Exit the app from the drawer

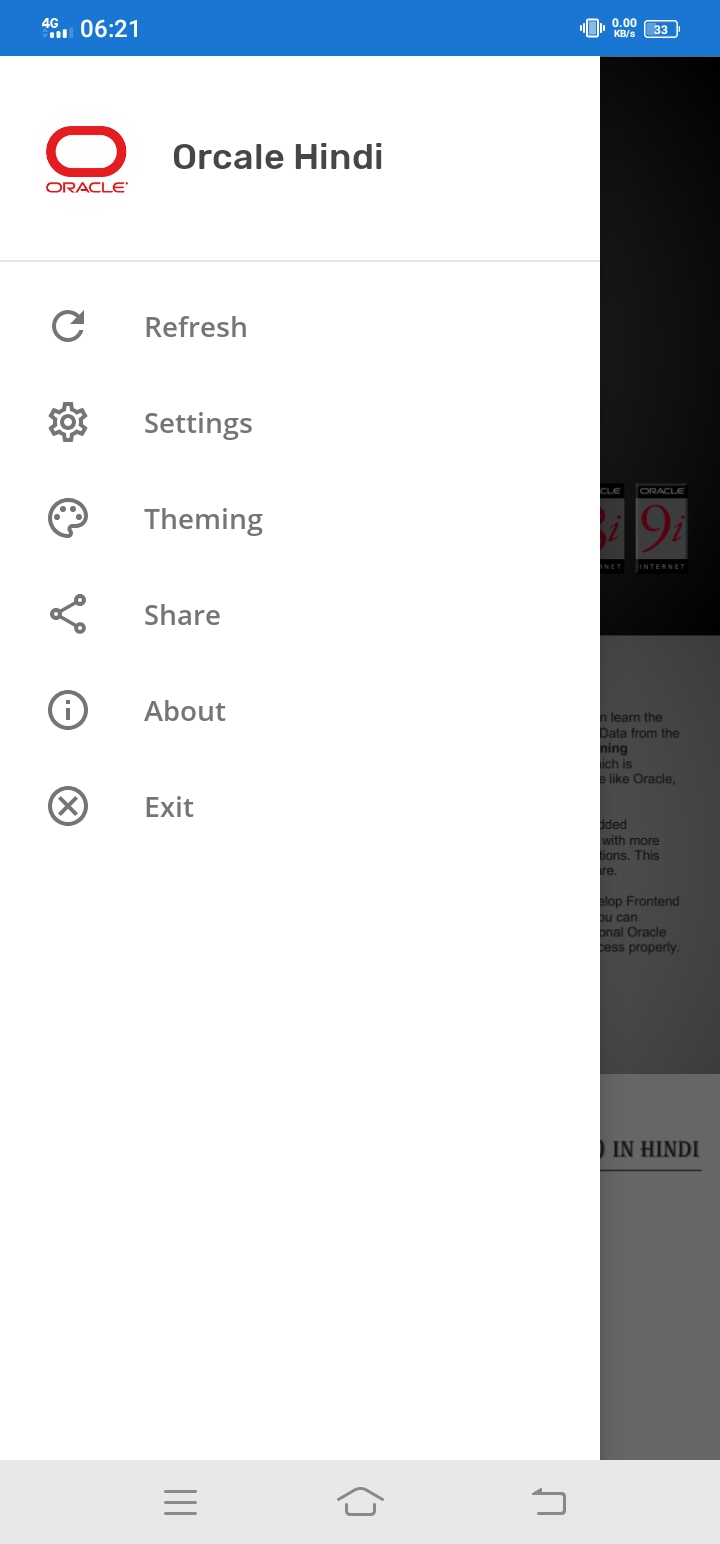(x=169, y=807)
